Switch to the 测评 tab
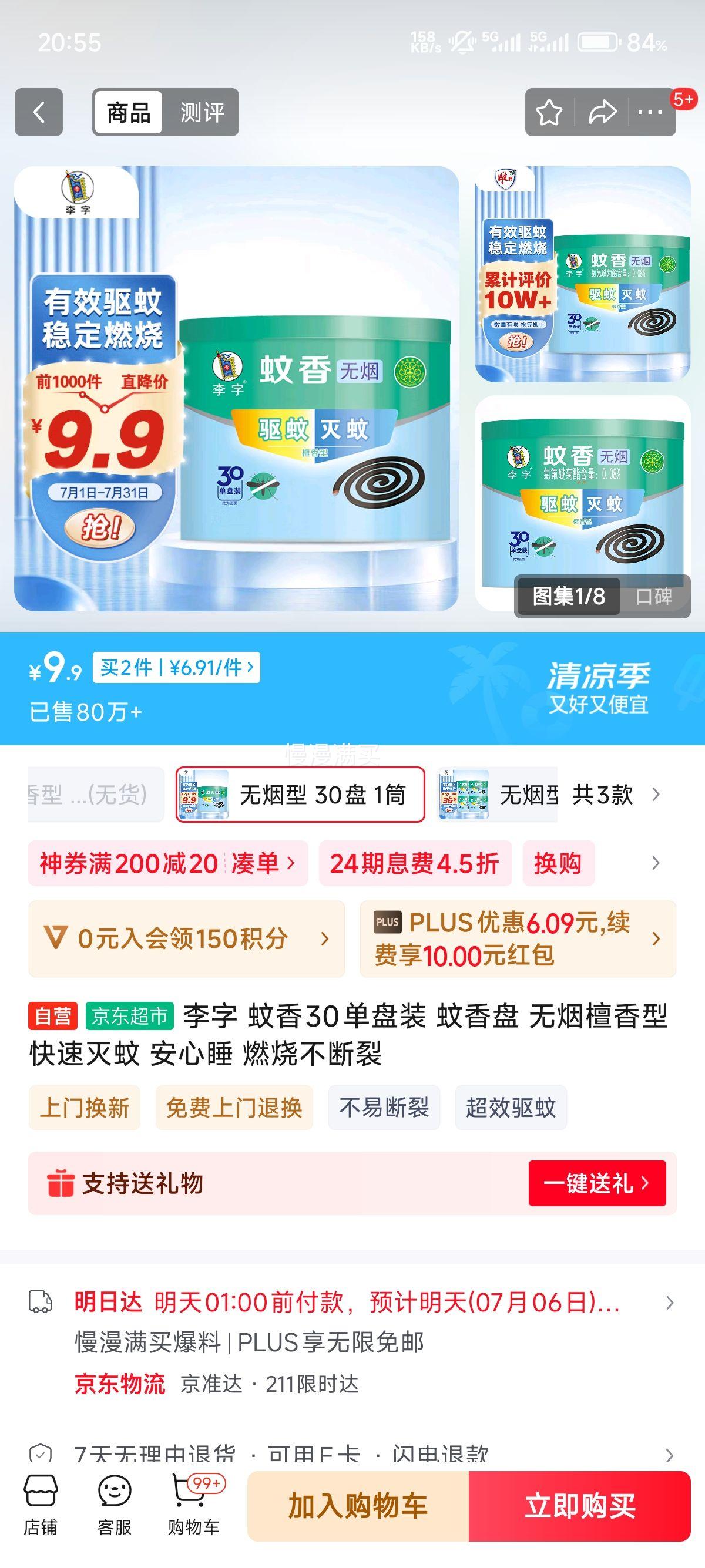705x1568 pixels. (x=202, y=112)
